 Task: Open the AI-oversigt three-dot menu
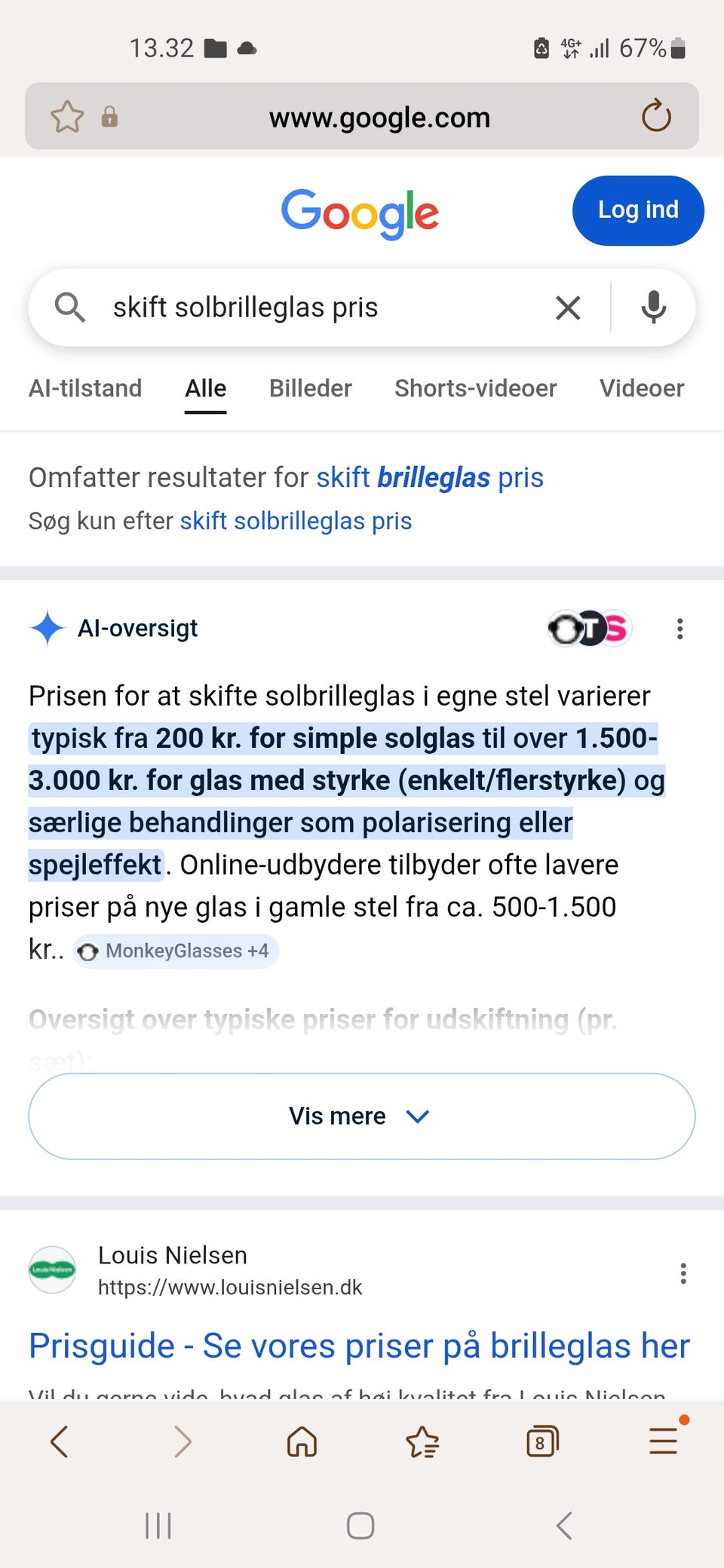680,628
